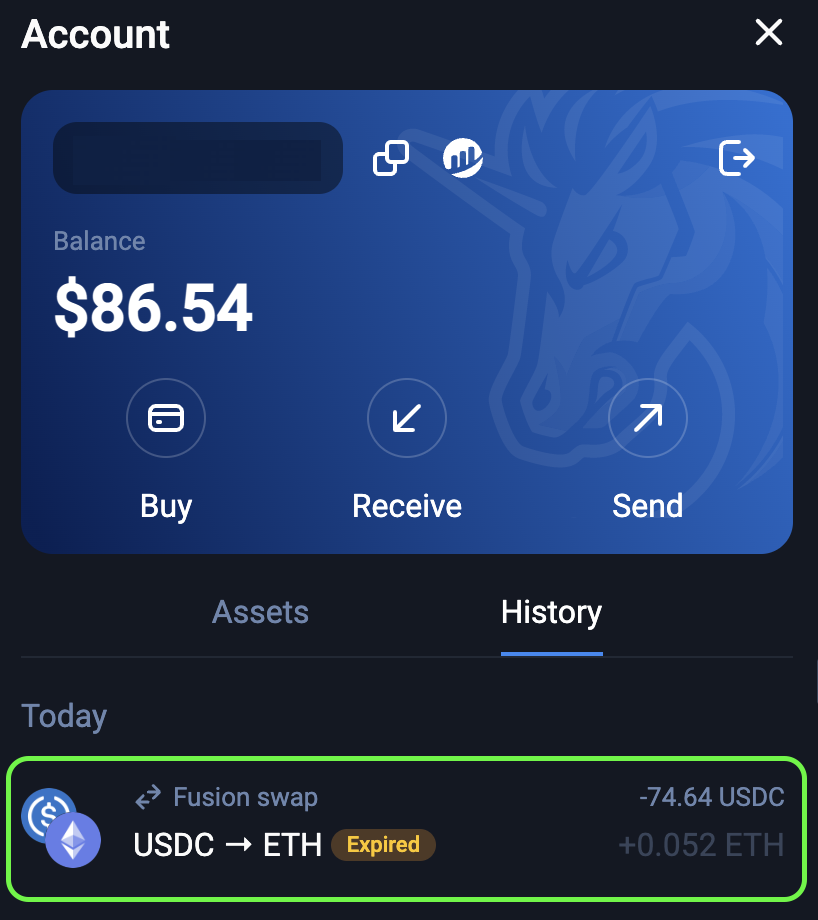The image size is (818, 920).
Task: Select the Send action
Action: tap(648, 420)
